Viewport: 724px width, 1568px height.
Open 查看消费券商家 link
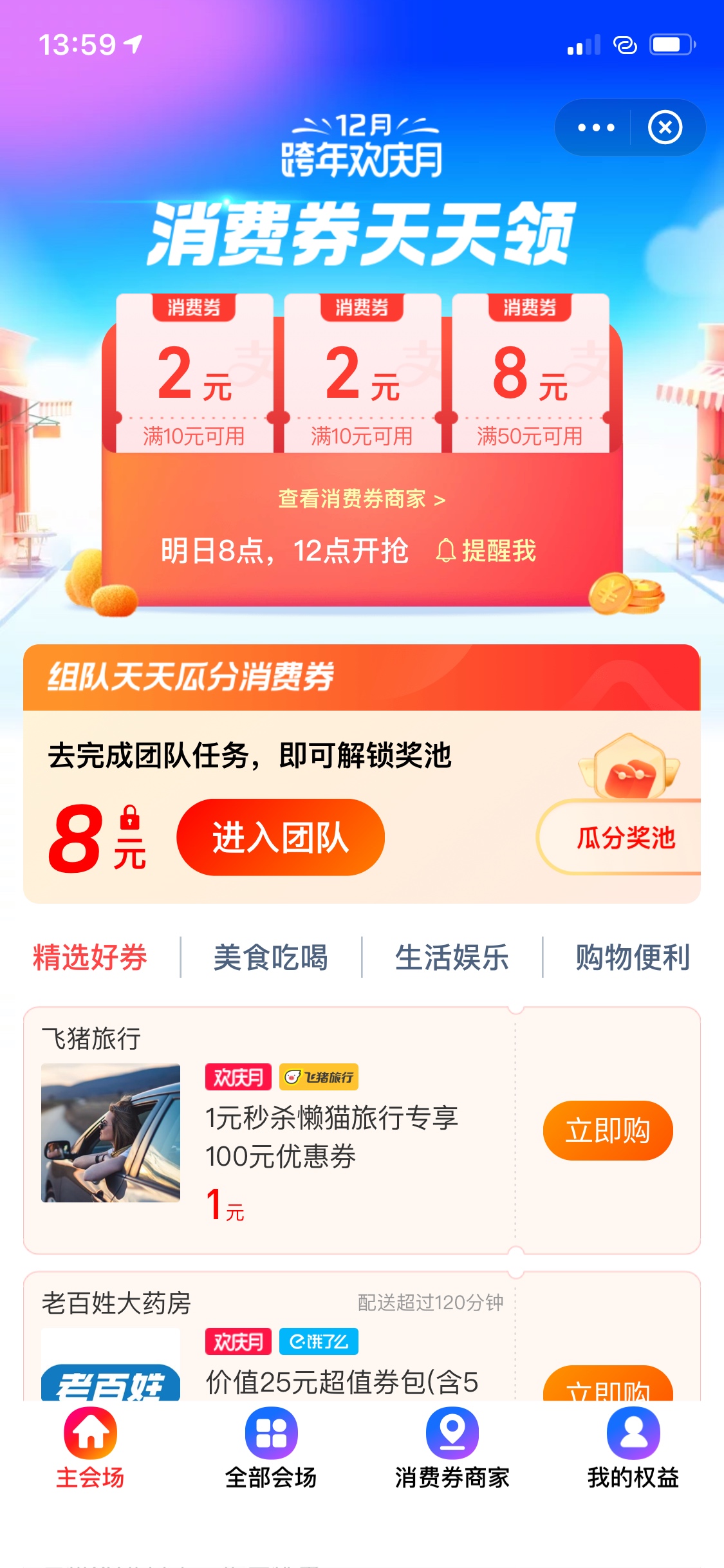[362, 499]
